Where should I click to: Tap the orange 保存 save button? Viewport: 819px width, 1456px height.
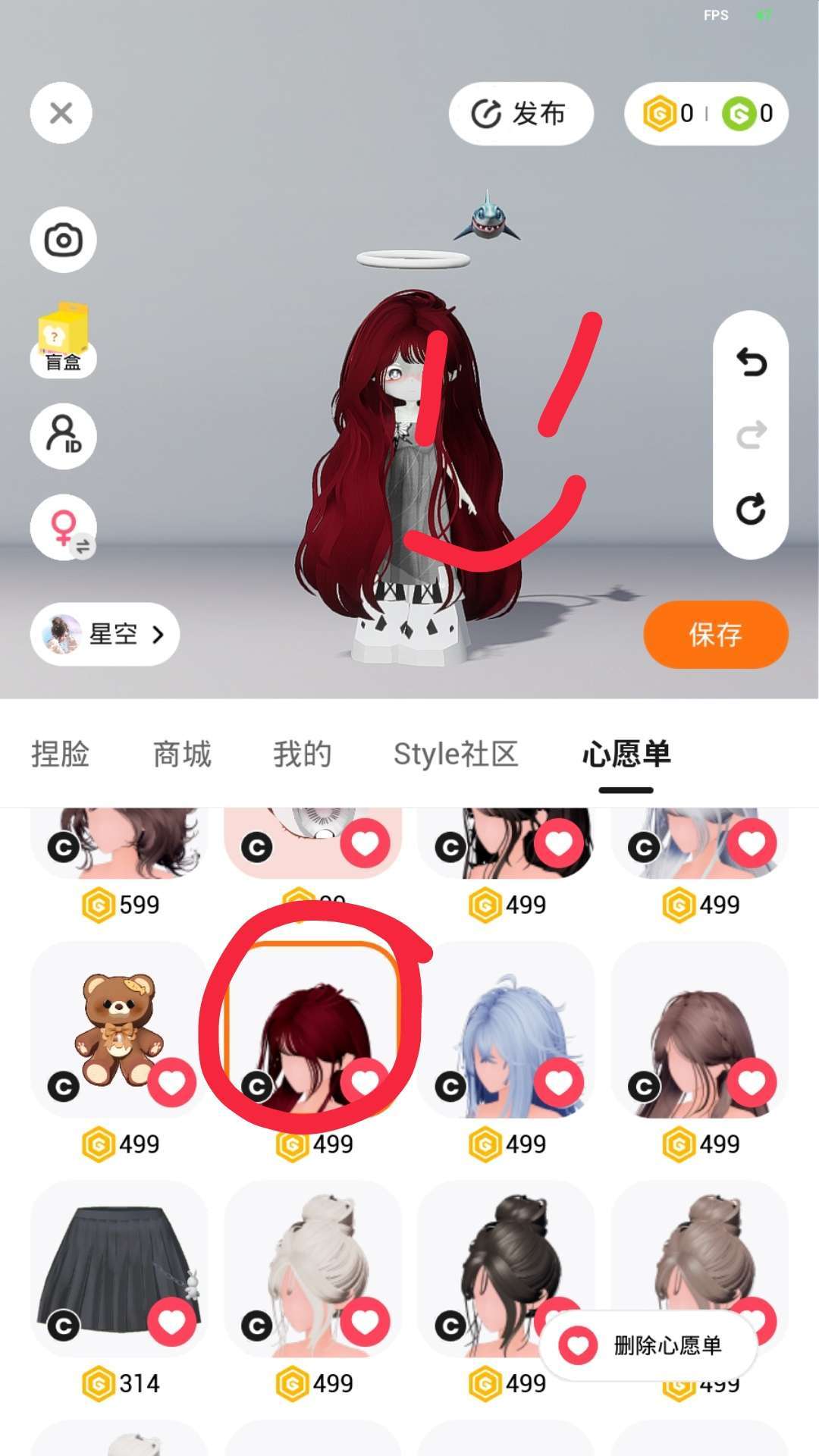pyautogui.click(x=715, y=634)
